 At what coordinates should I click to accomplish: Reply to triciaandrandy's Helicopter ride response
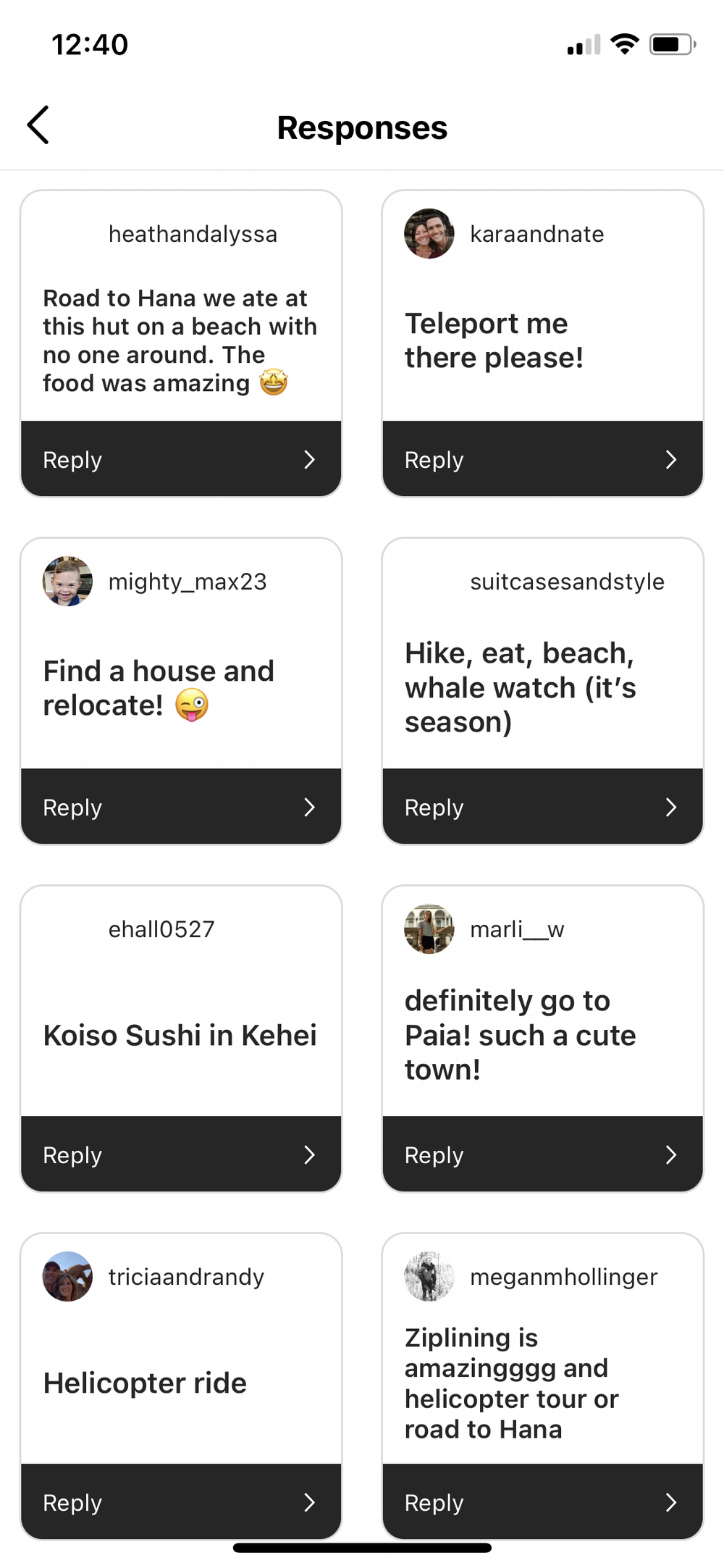[181, 1502]
